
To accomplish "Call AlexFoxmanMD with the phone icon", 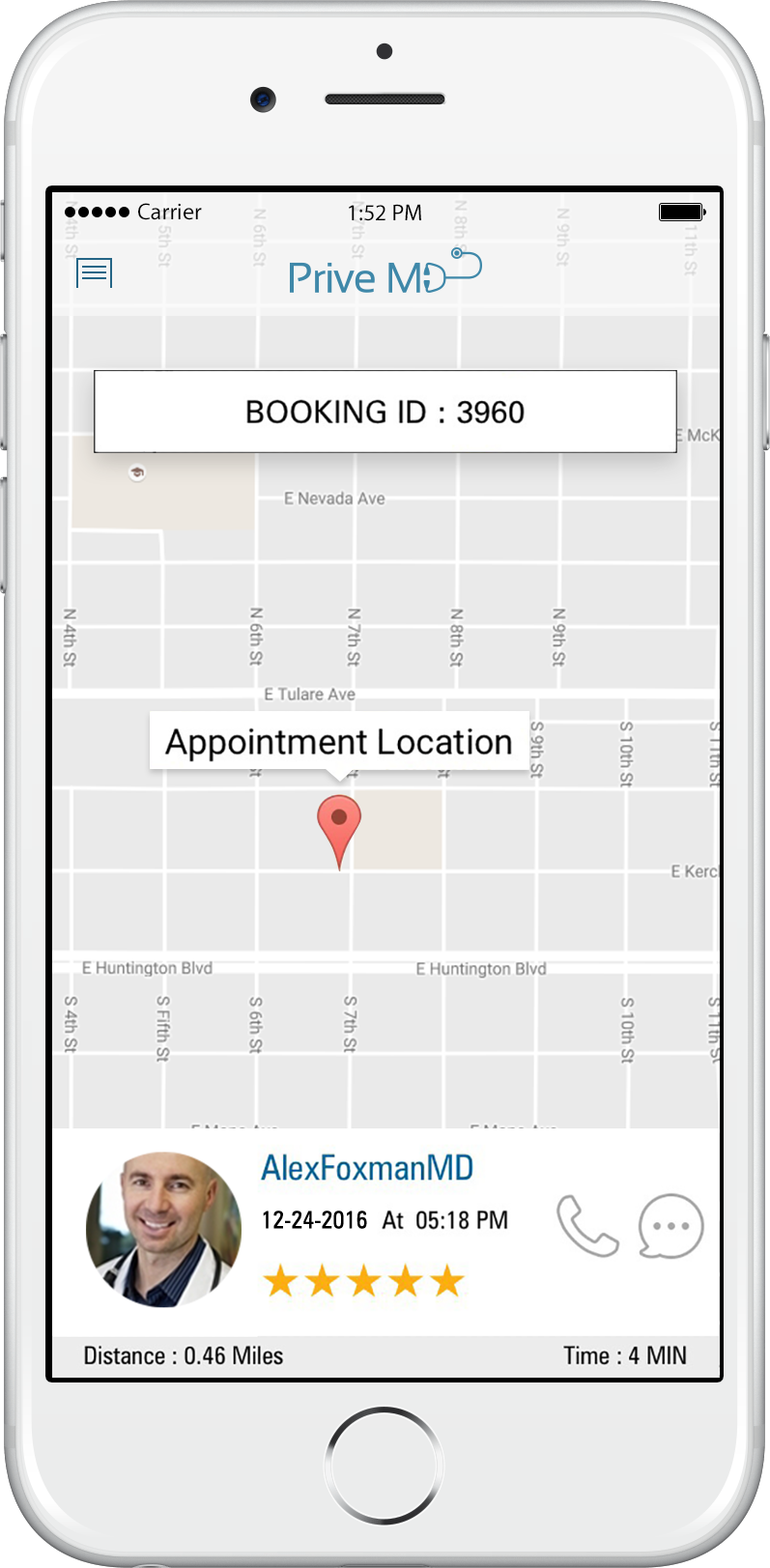I will 587,1226.
